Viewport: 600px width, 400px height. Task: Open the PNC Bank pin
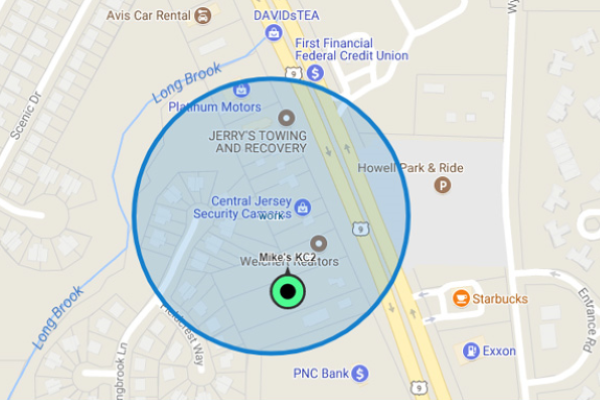coord(359,372)
